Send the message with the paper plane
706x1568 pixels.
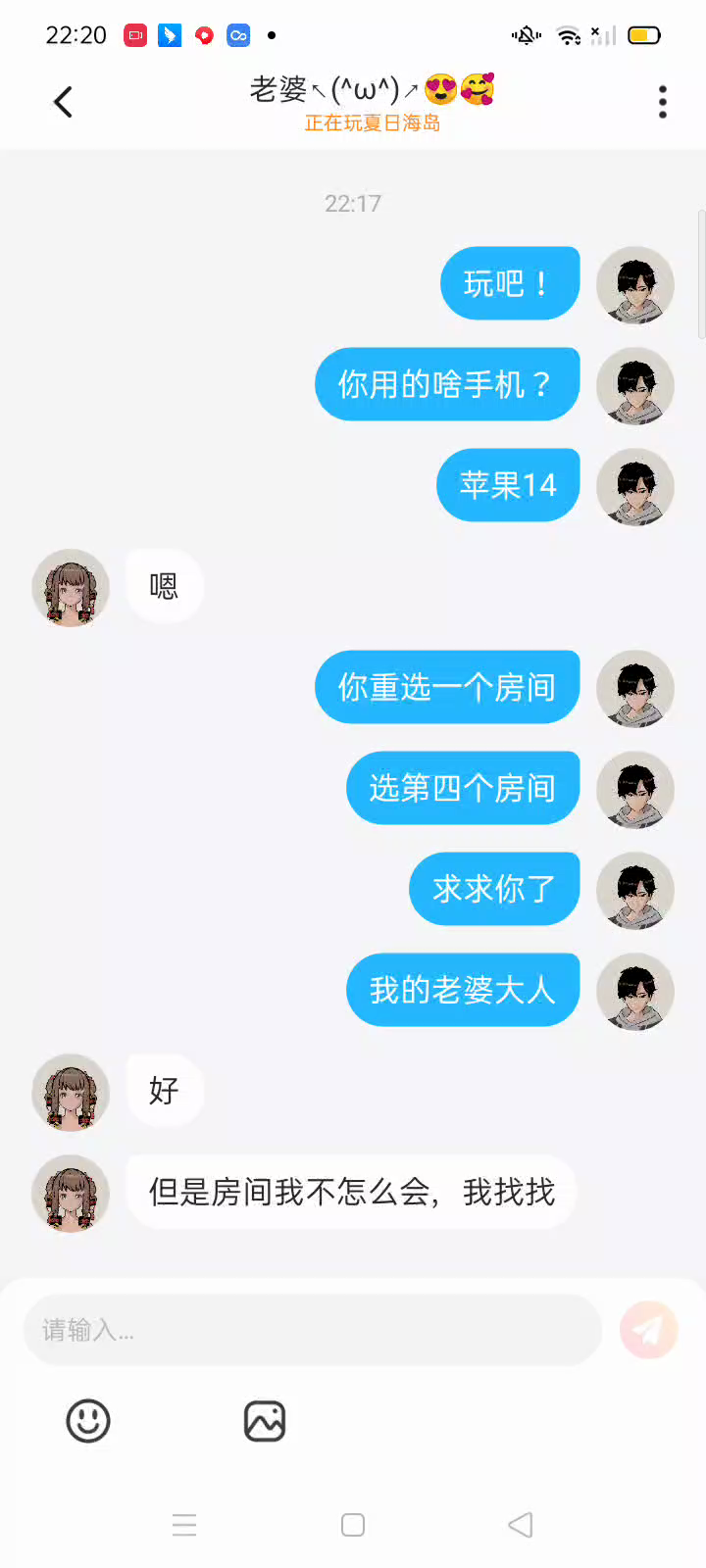point(648,1330)
